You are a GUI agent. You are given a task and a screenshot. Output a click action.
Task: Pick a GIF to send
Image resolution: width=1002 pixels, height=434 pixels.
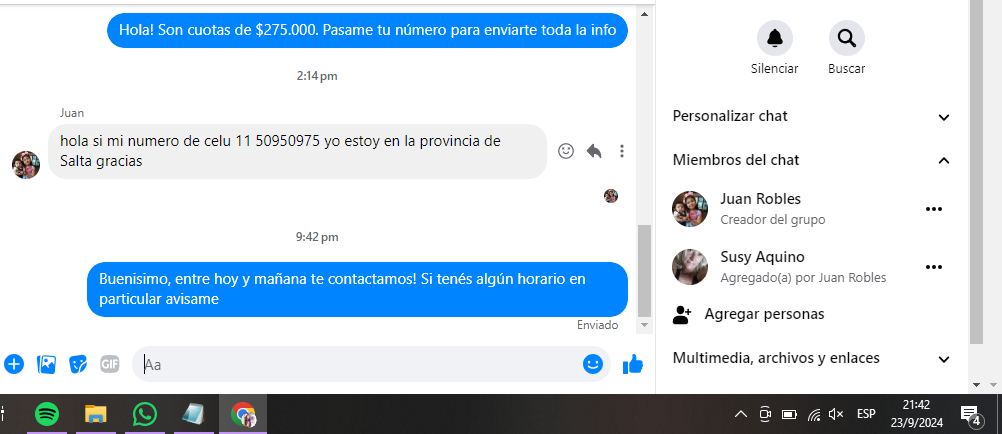pyautogui.click(x=110, y=364)
